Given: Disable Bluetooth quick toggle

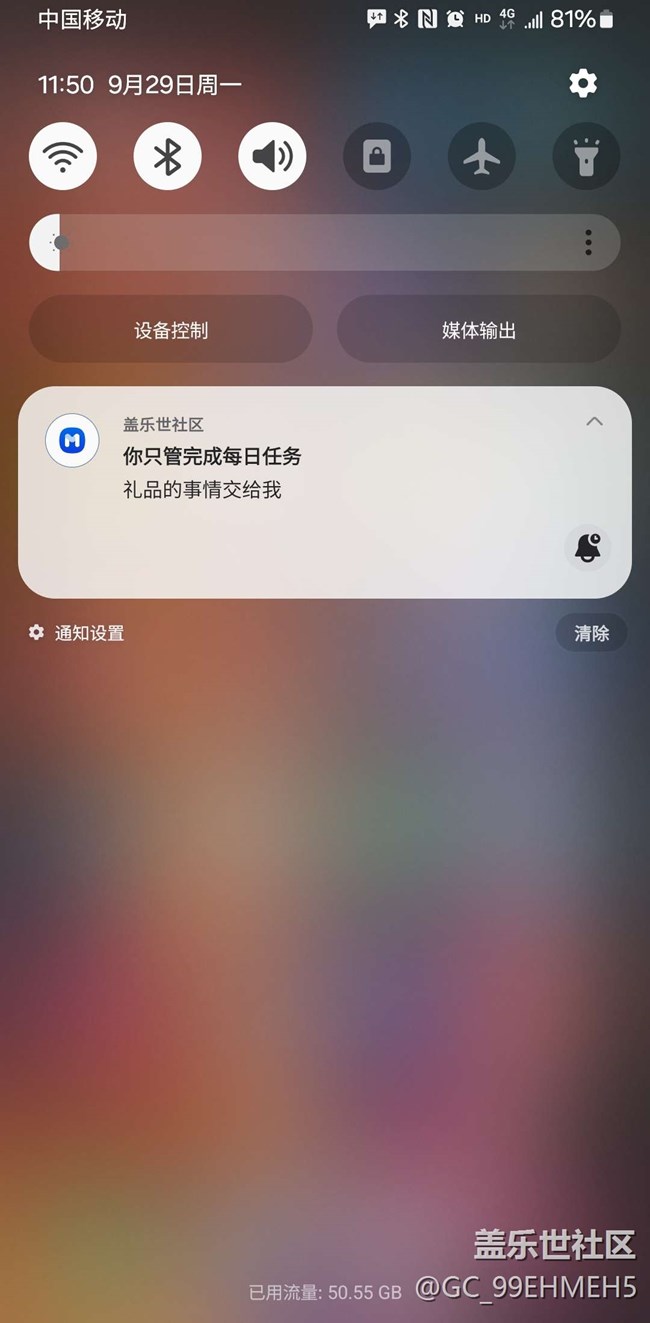Looking at the screenshot, I should [x=167, y=156].
